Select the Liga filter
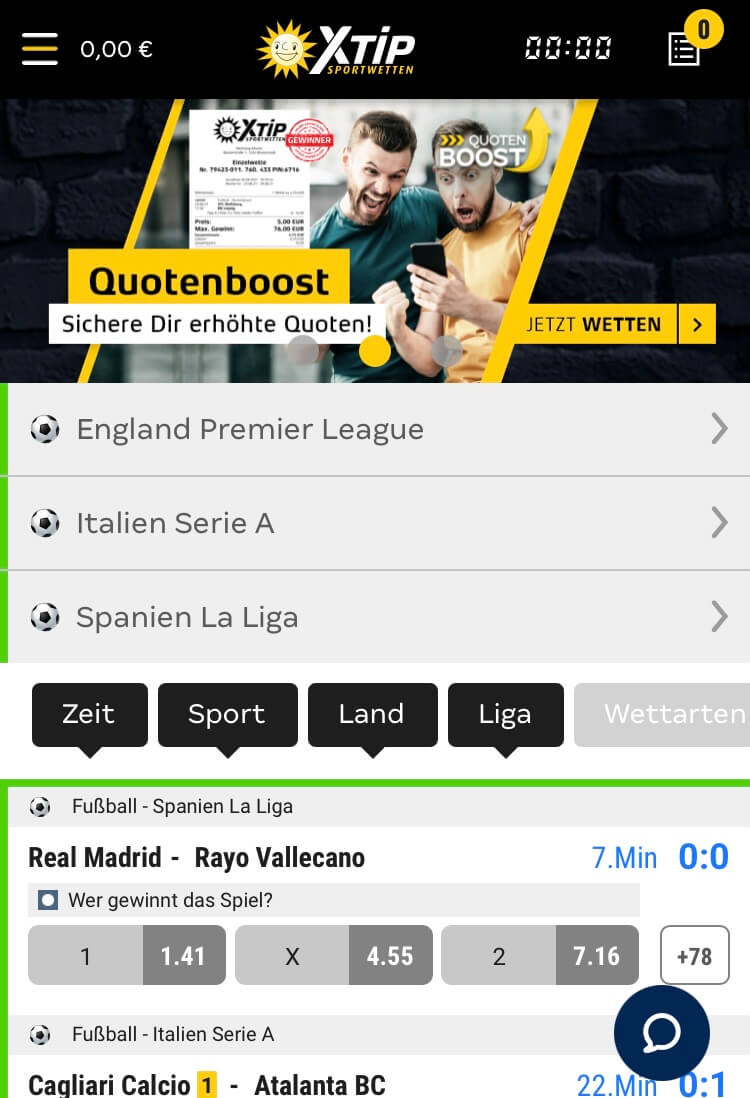This screenshot has width=750, height=1098. (x=505, y=714)
